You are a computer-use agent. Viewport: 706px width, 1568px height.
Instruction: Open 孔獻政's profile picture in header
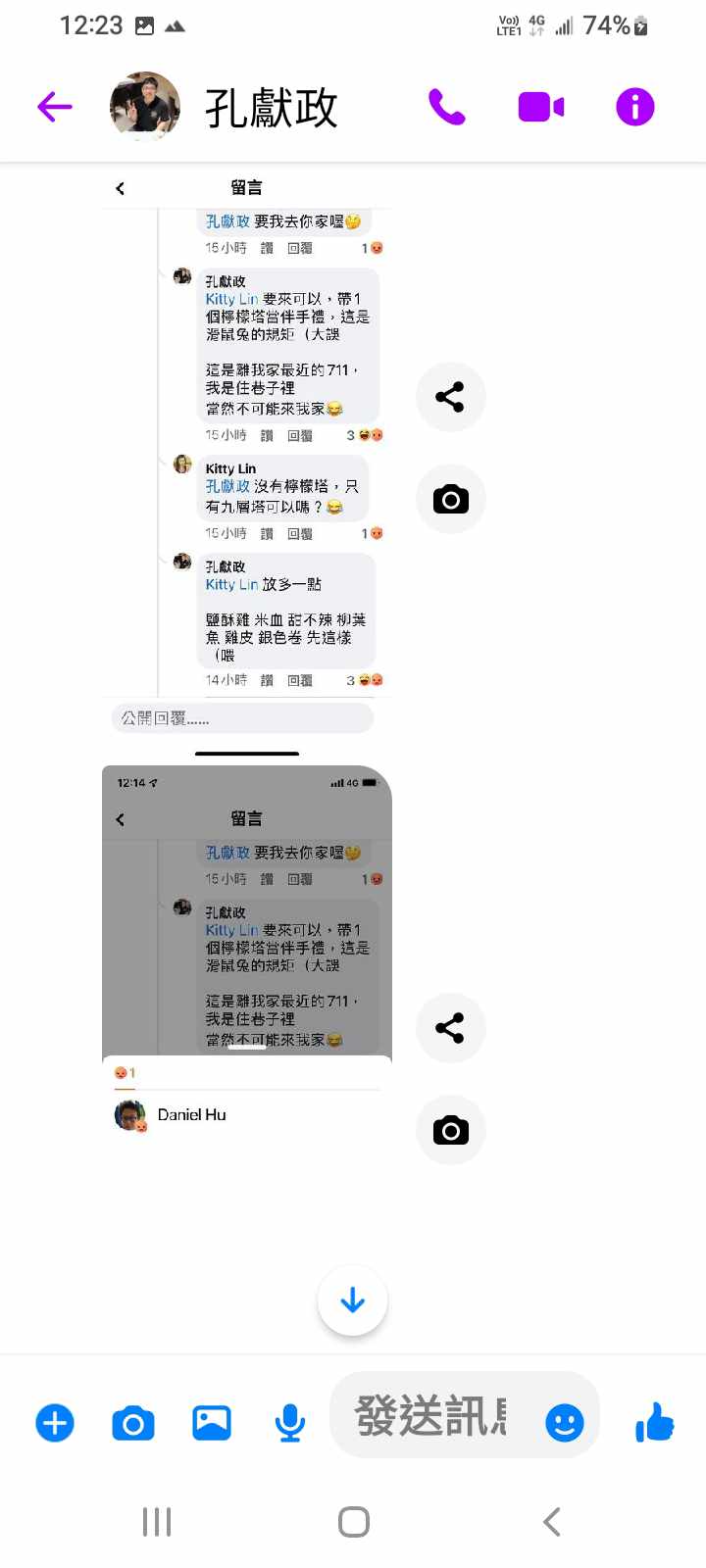coord(145,107)
